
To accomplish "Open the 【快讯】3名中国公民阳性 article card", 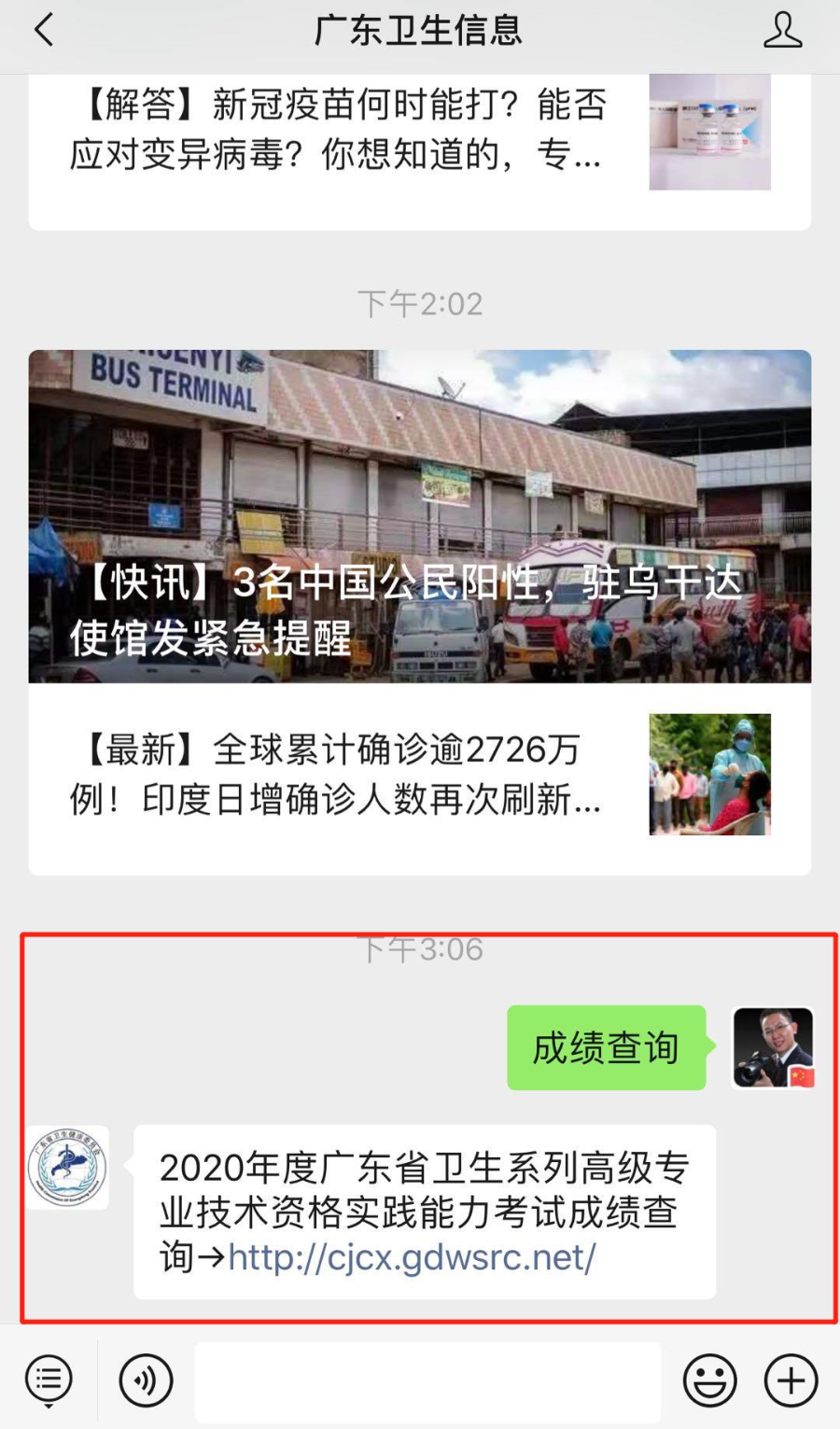I will (419, 516).
